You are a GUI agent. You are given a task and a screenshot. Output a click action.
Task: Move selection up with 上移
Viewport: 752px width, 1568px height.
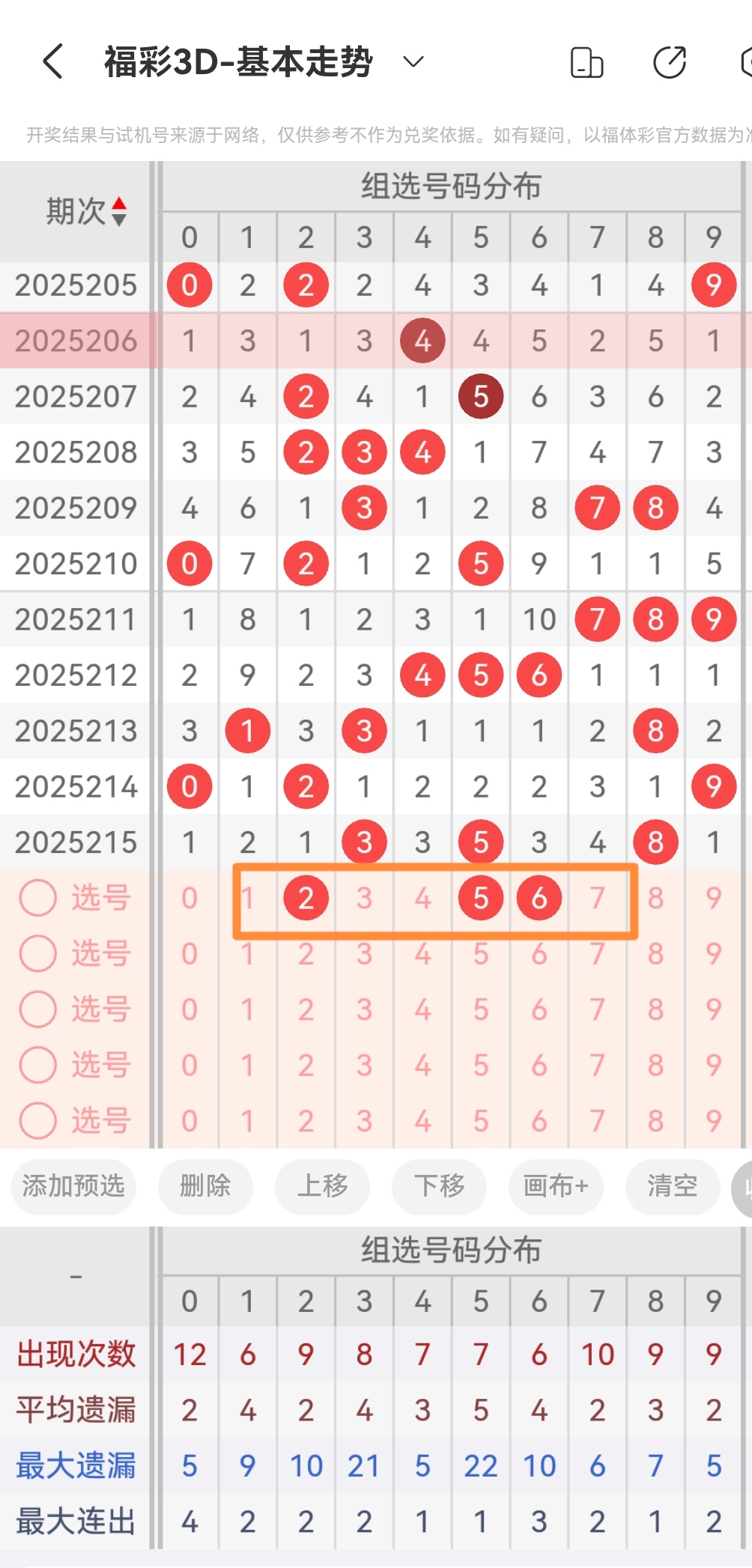coord(322,1187)
